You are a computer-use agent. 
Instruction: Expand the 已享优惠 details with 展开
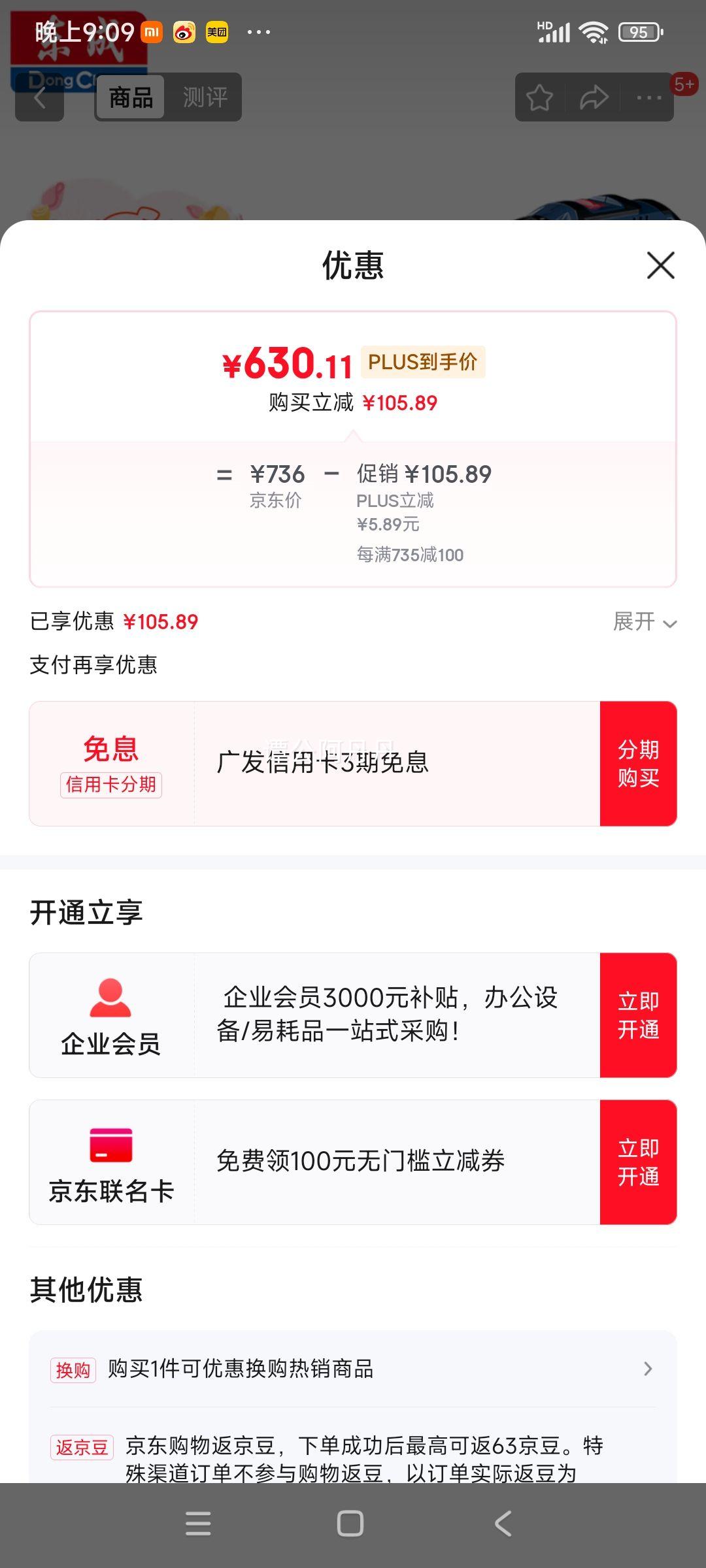[645, 621]
